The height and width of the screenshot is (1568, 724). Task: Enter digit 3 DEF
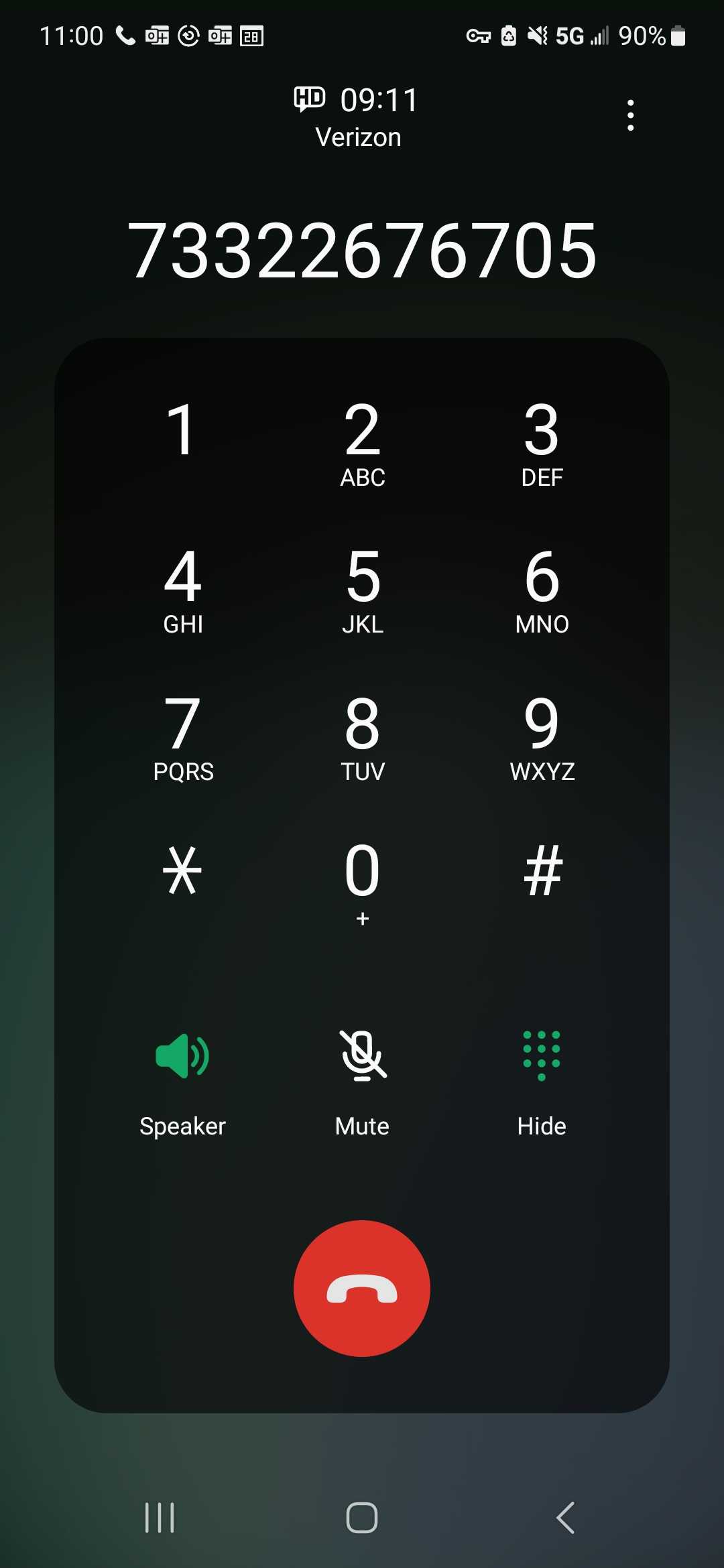click(x=542, y=443)
